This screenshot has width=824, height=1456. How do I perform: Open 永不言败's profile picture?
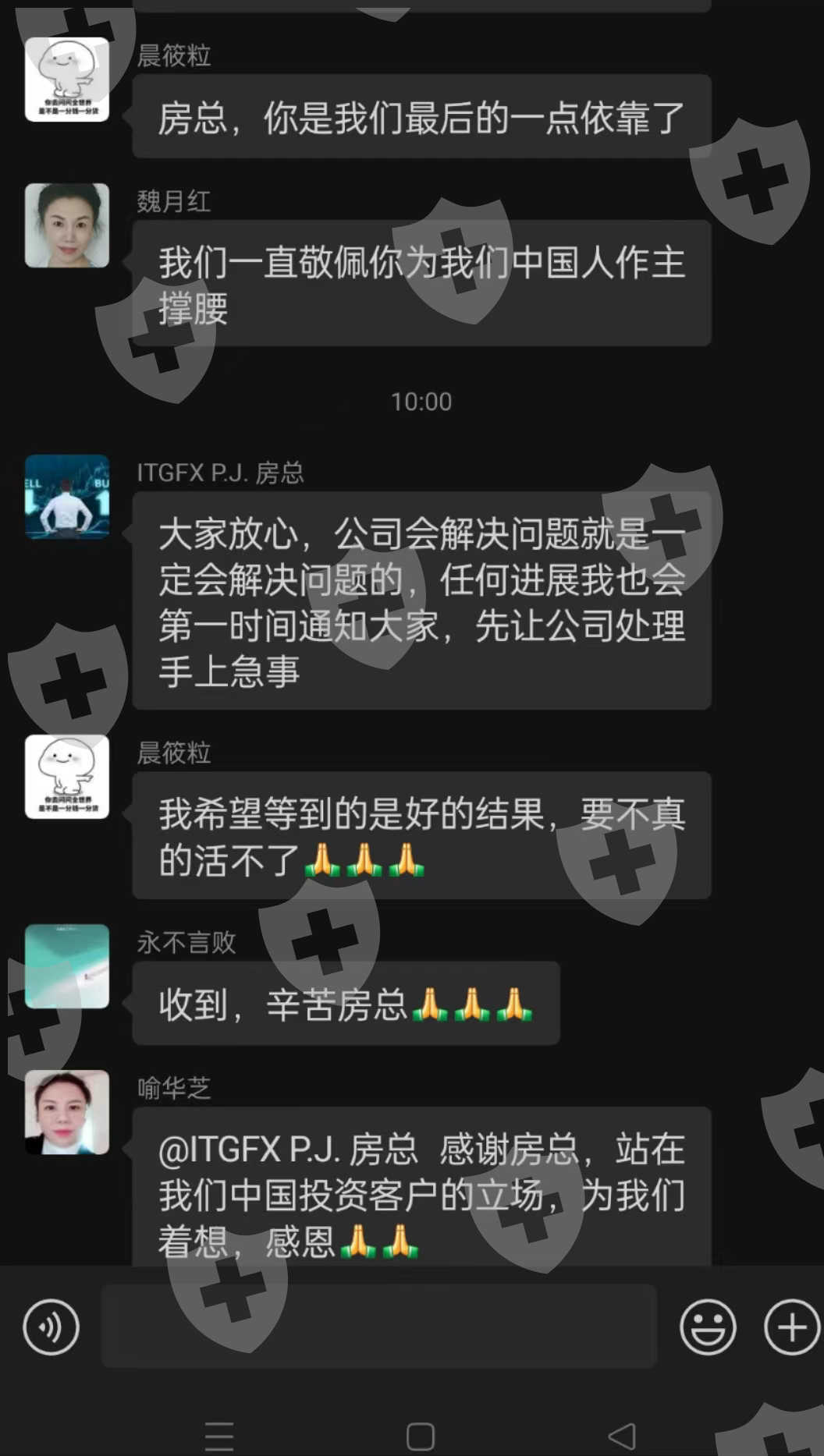pos(67,966)
